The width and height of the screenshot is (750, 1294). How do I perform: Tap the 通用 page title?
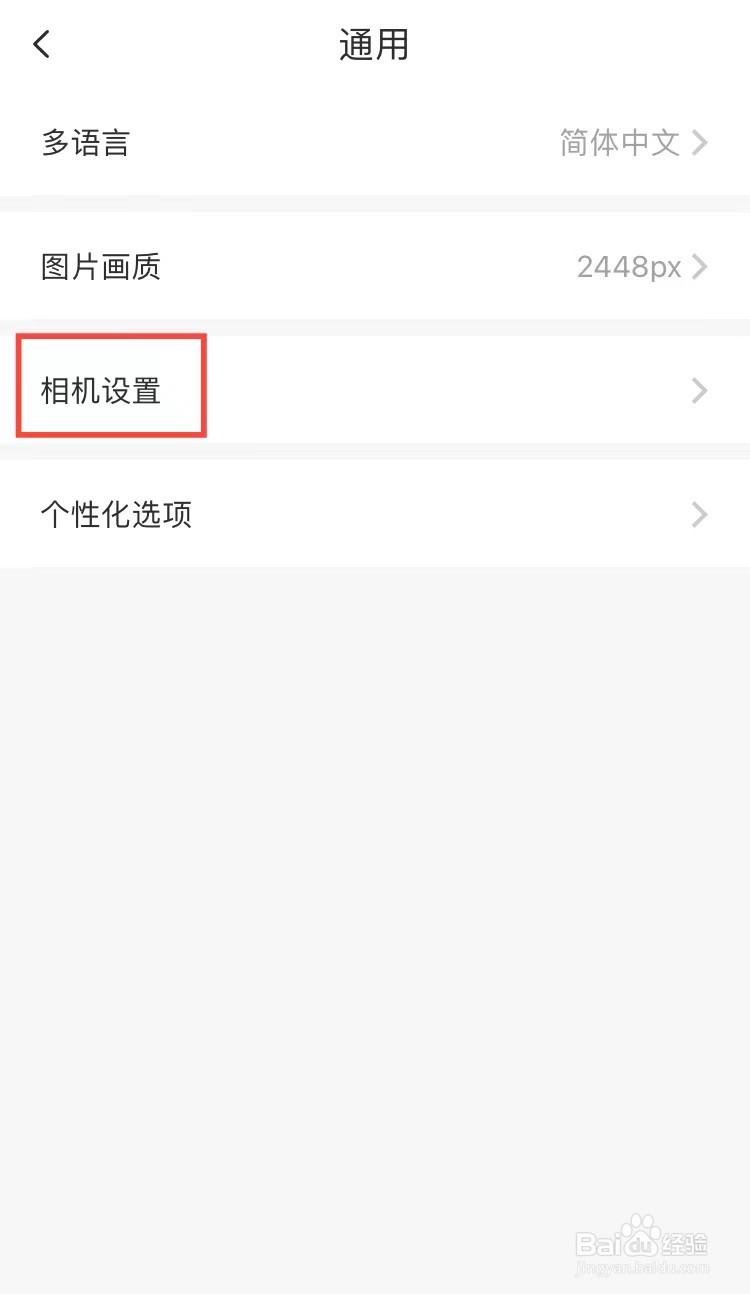point(375,44)
